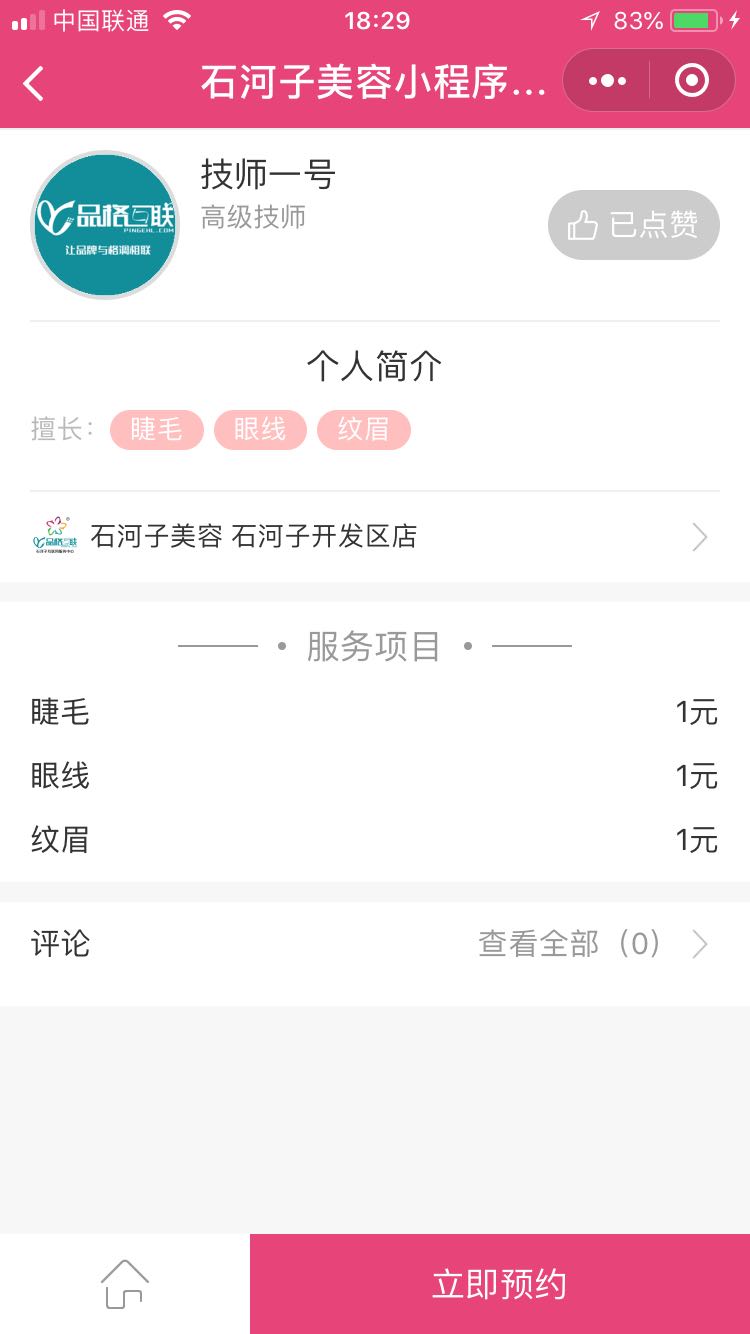Tap the technician avatar image
This screenshot has width=750, height=1334.
click(x=105, y=225)
